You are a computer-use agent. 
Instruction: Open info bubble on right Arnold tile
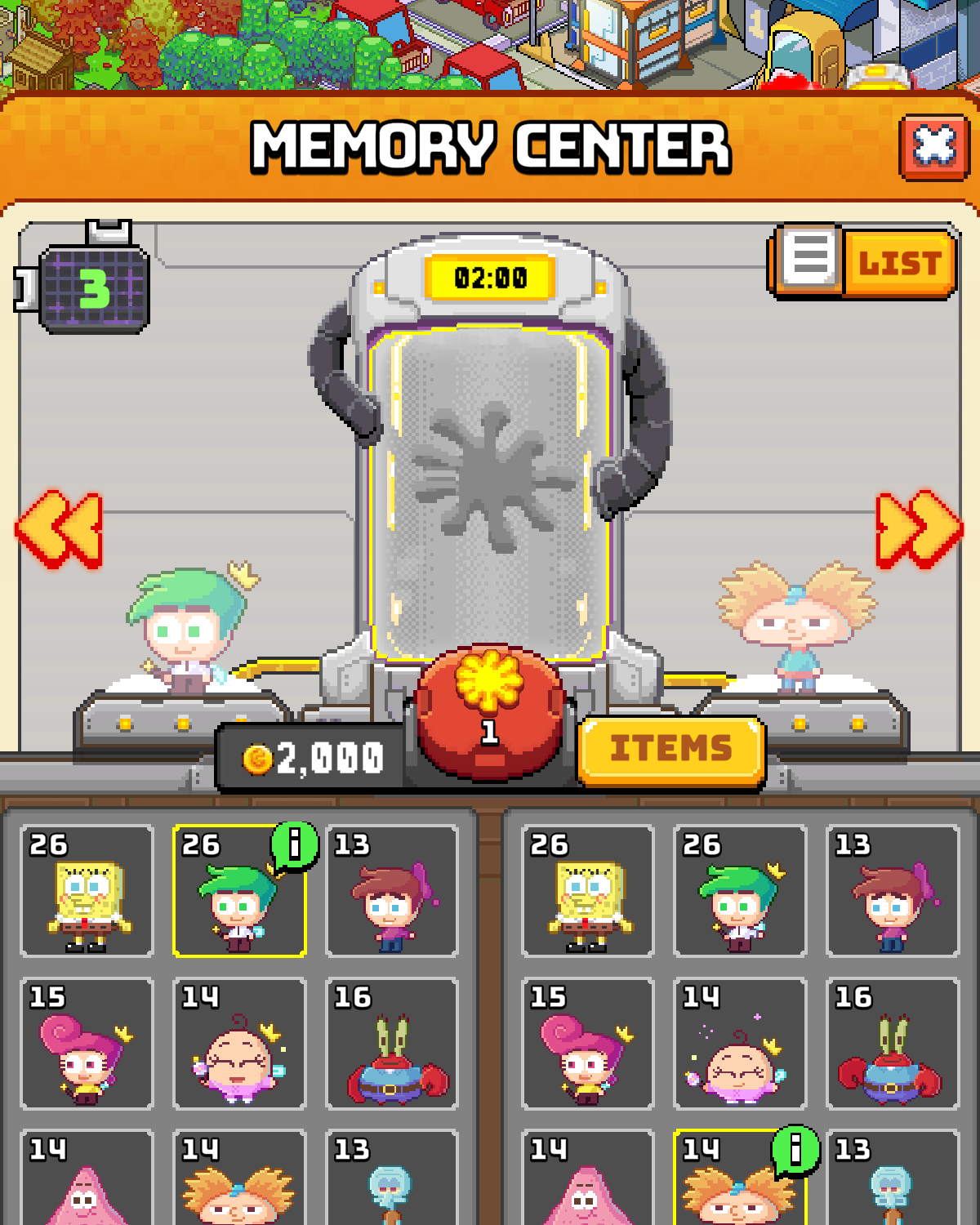(x=795, y=1150)
